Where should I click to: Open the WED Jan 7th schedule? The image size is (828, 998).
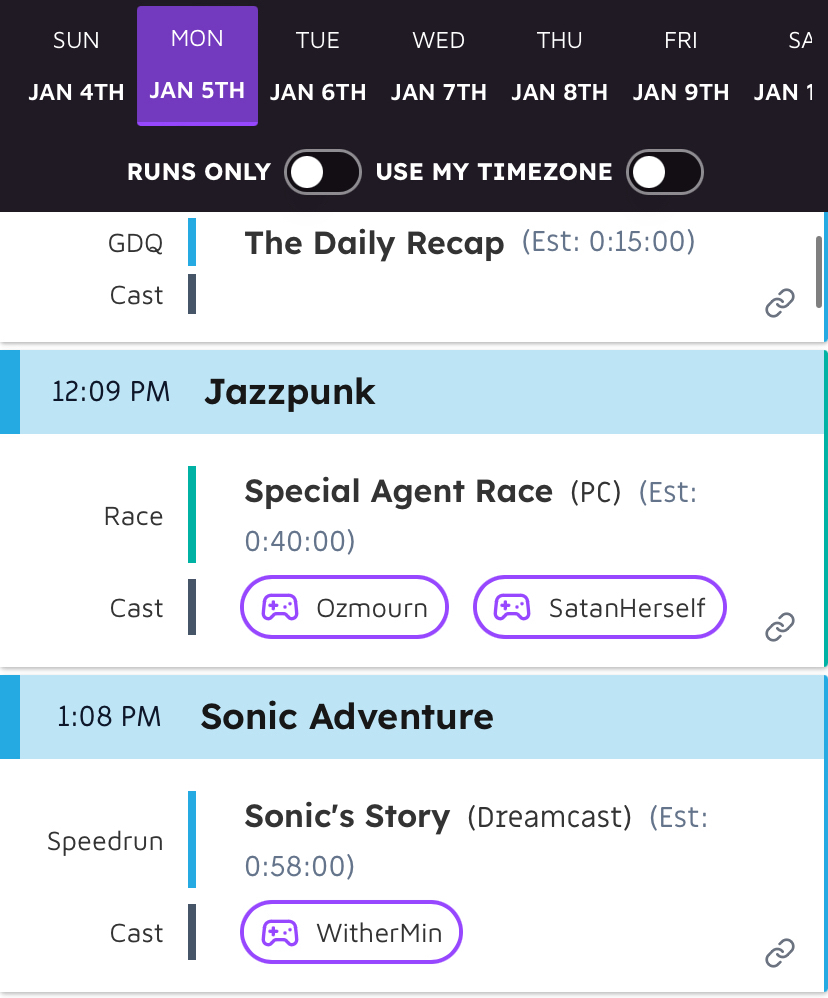438,66
